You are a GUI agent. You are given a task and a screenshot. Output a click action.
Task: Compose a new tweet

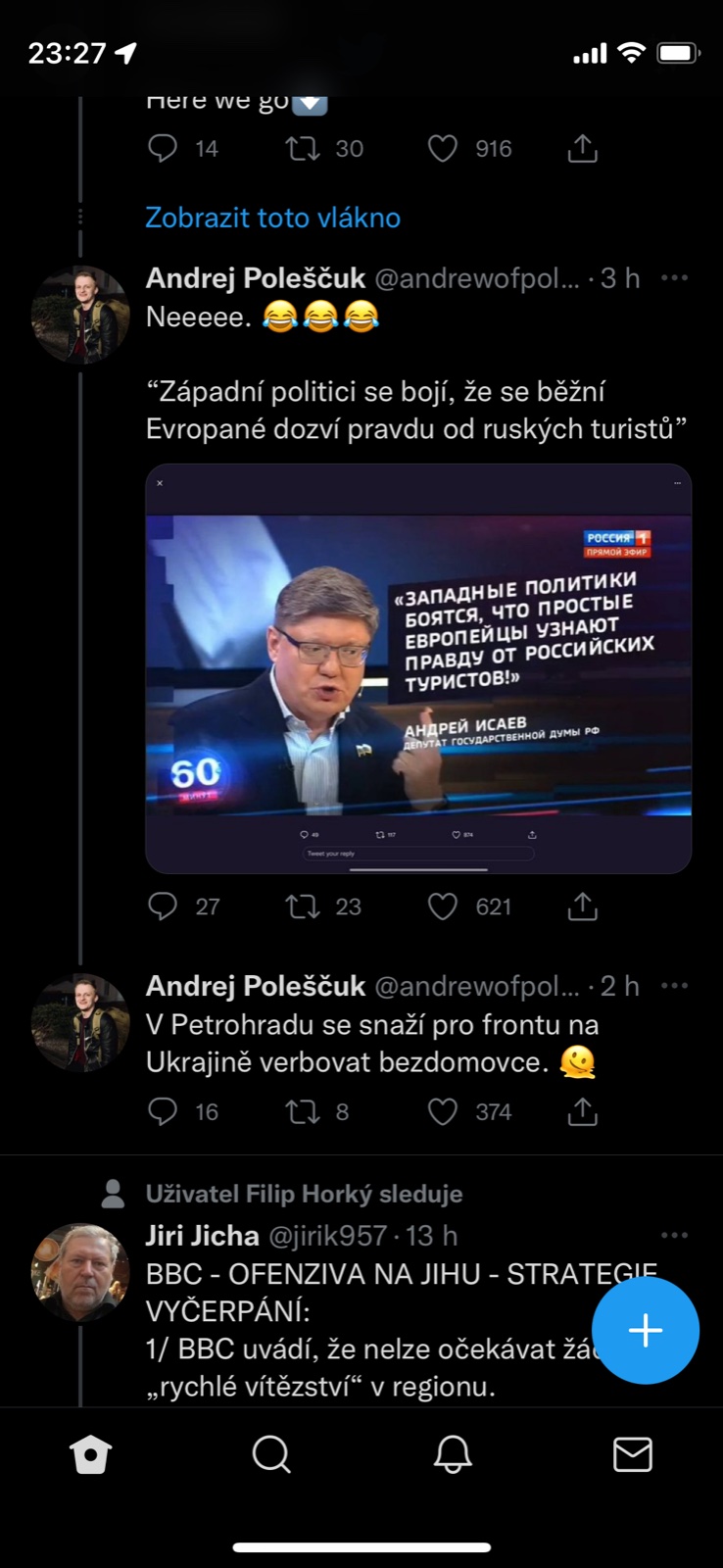pyautogui.click(x=645, y=1330)
